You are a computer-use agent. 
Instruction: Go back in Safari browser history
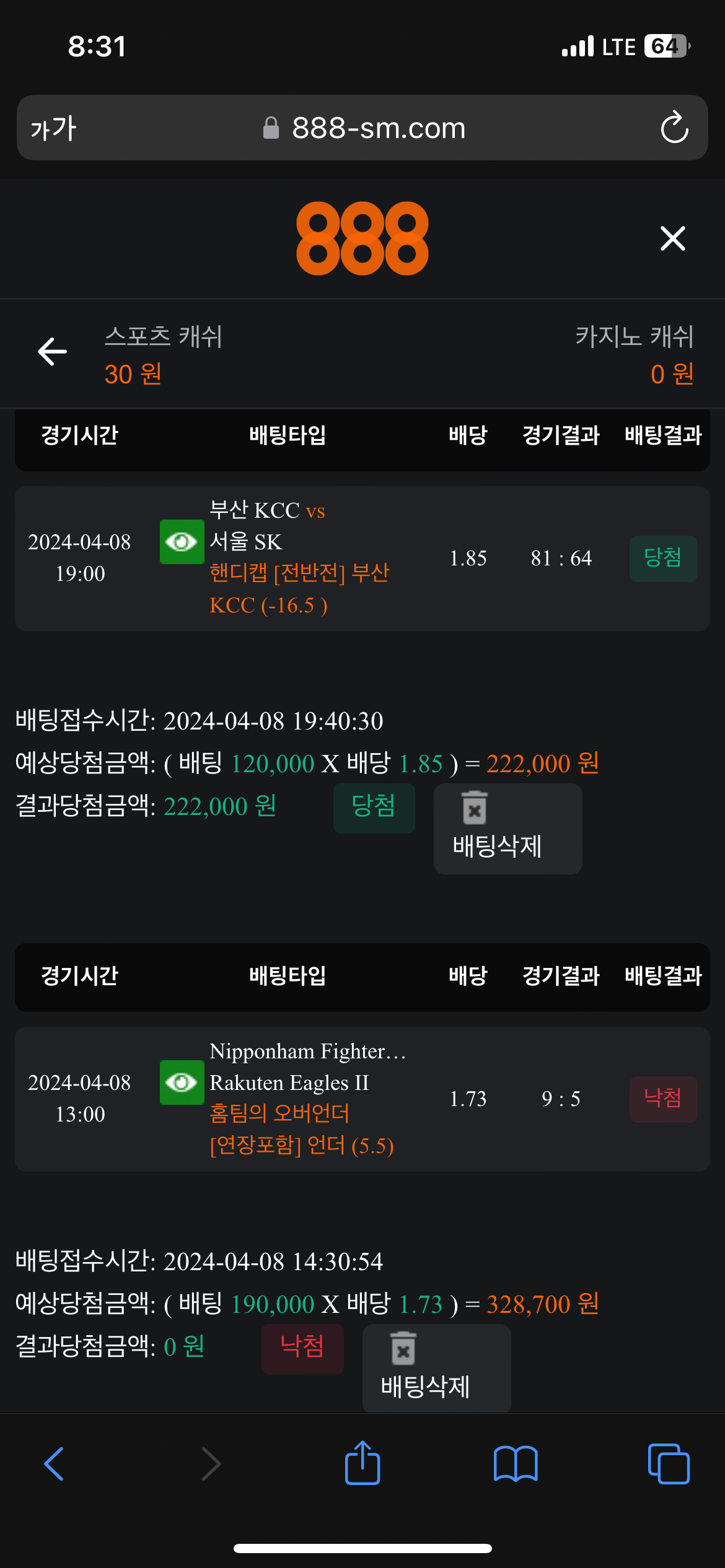(55, 1464)
